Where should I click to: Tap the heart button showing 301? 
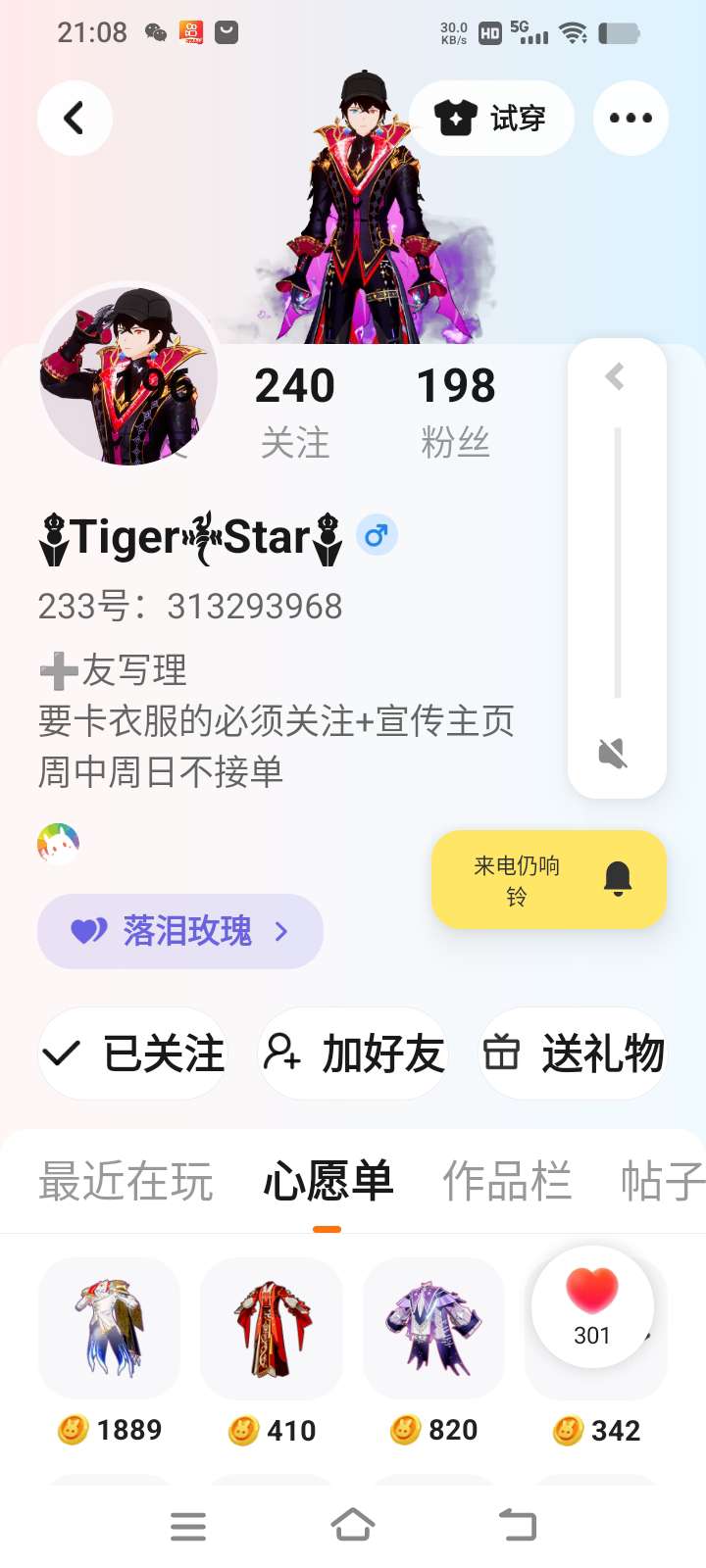pos(592,1305)
